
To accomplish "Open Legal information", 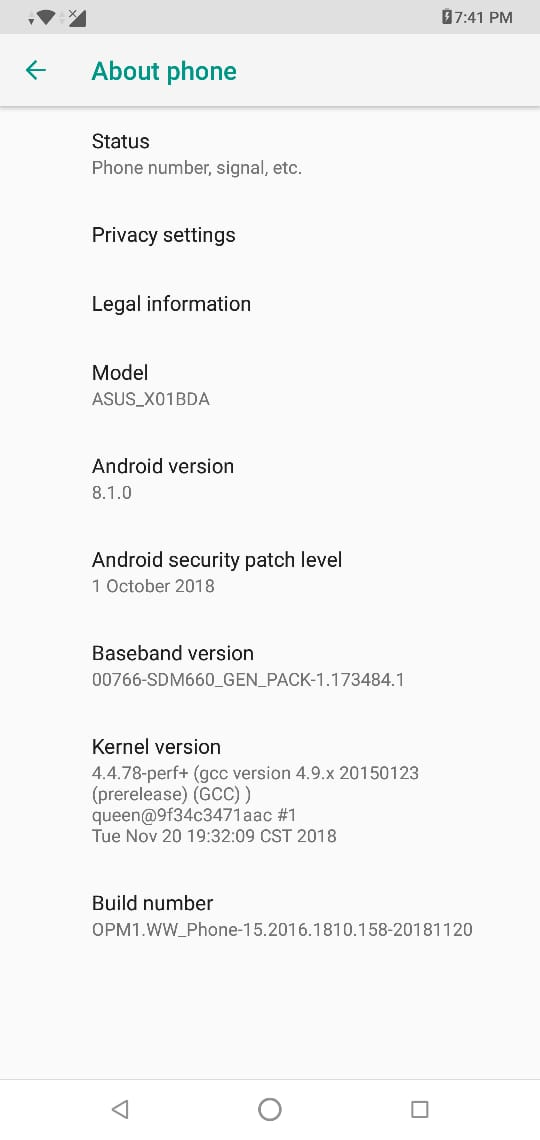I will pyautogui.click(x=270, y=304).
